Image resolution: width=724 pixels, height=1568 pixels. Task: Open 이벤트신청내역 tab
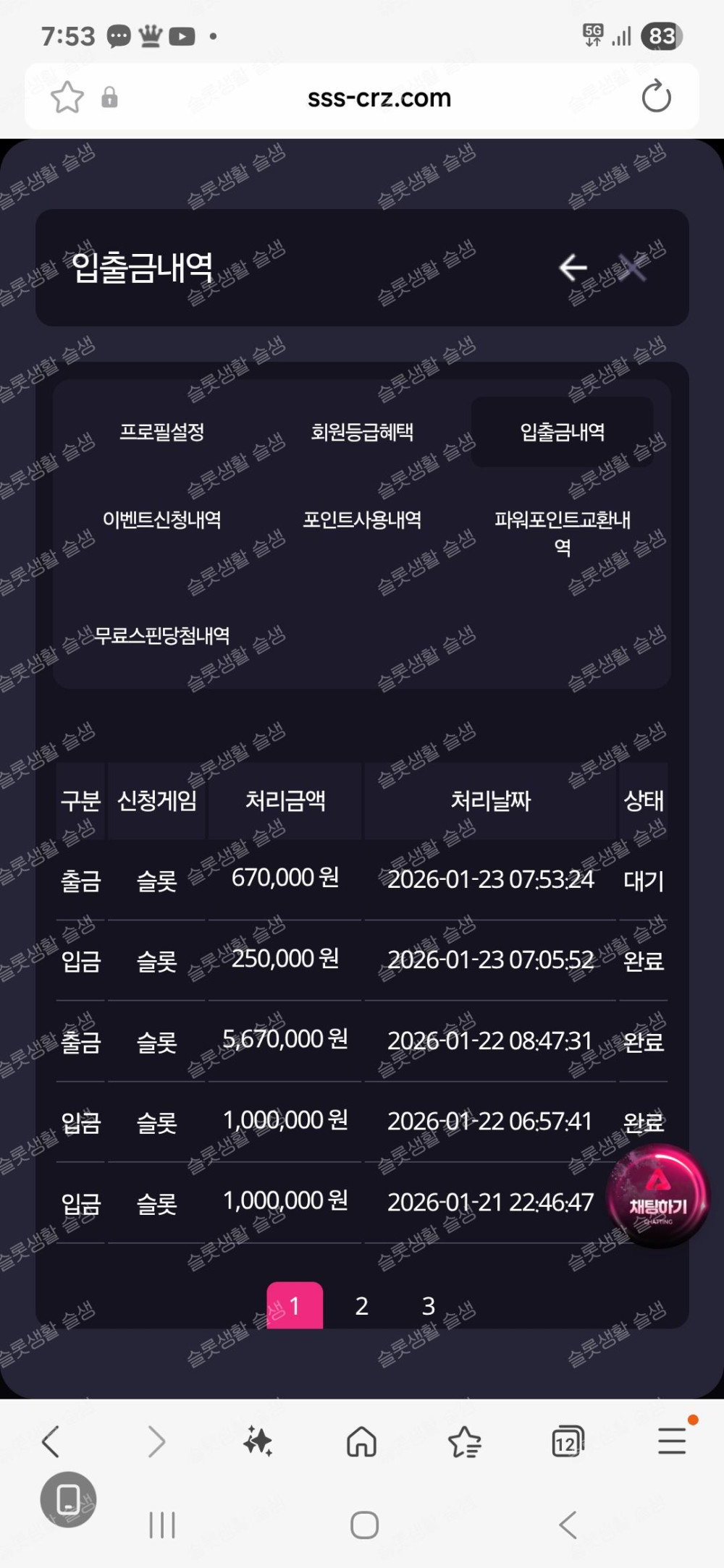[161, 520]
